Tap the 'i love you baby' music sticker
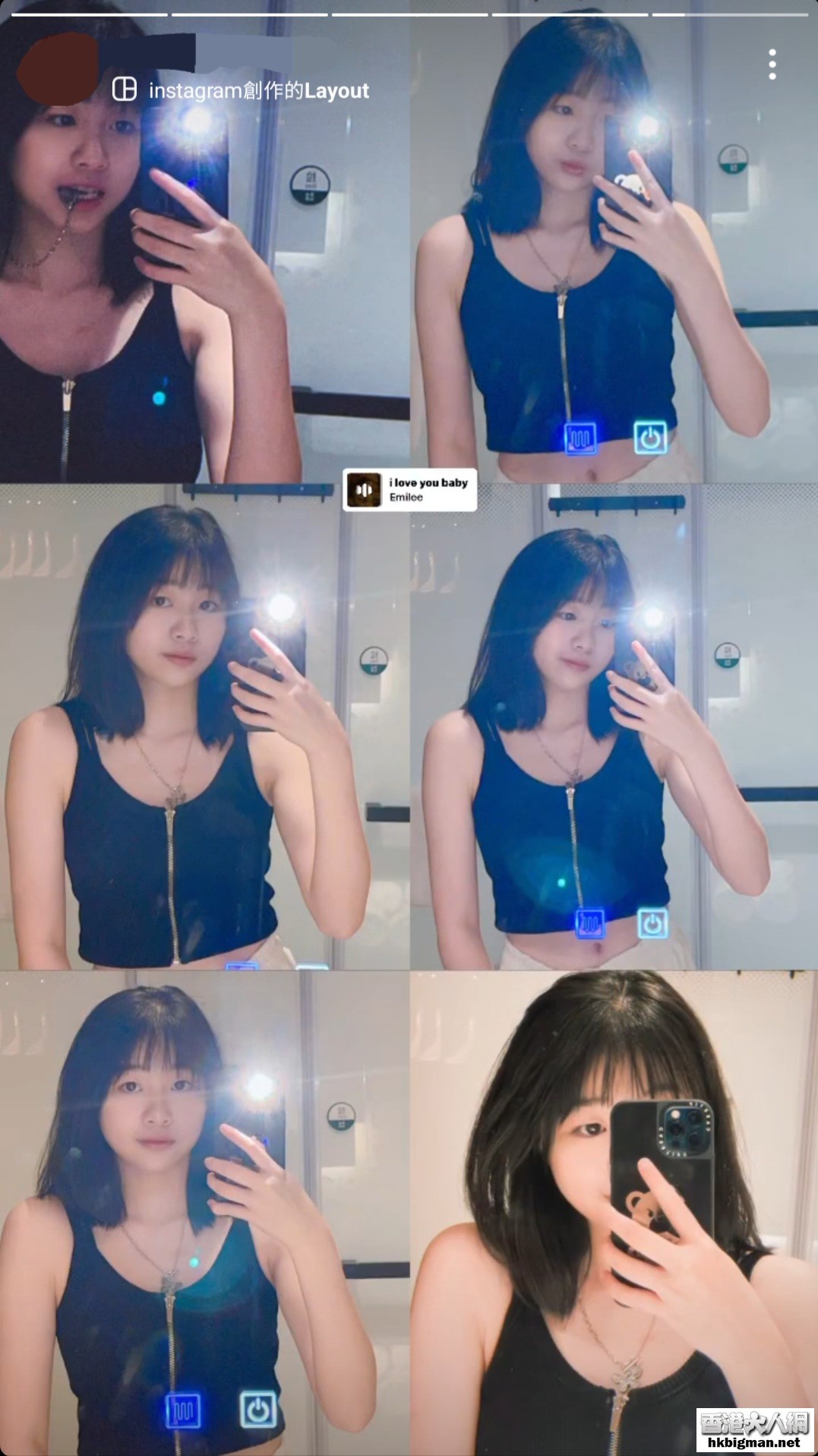The image size is (818, 1456). (x=409, y=490)
